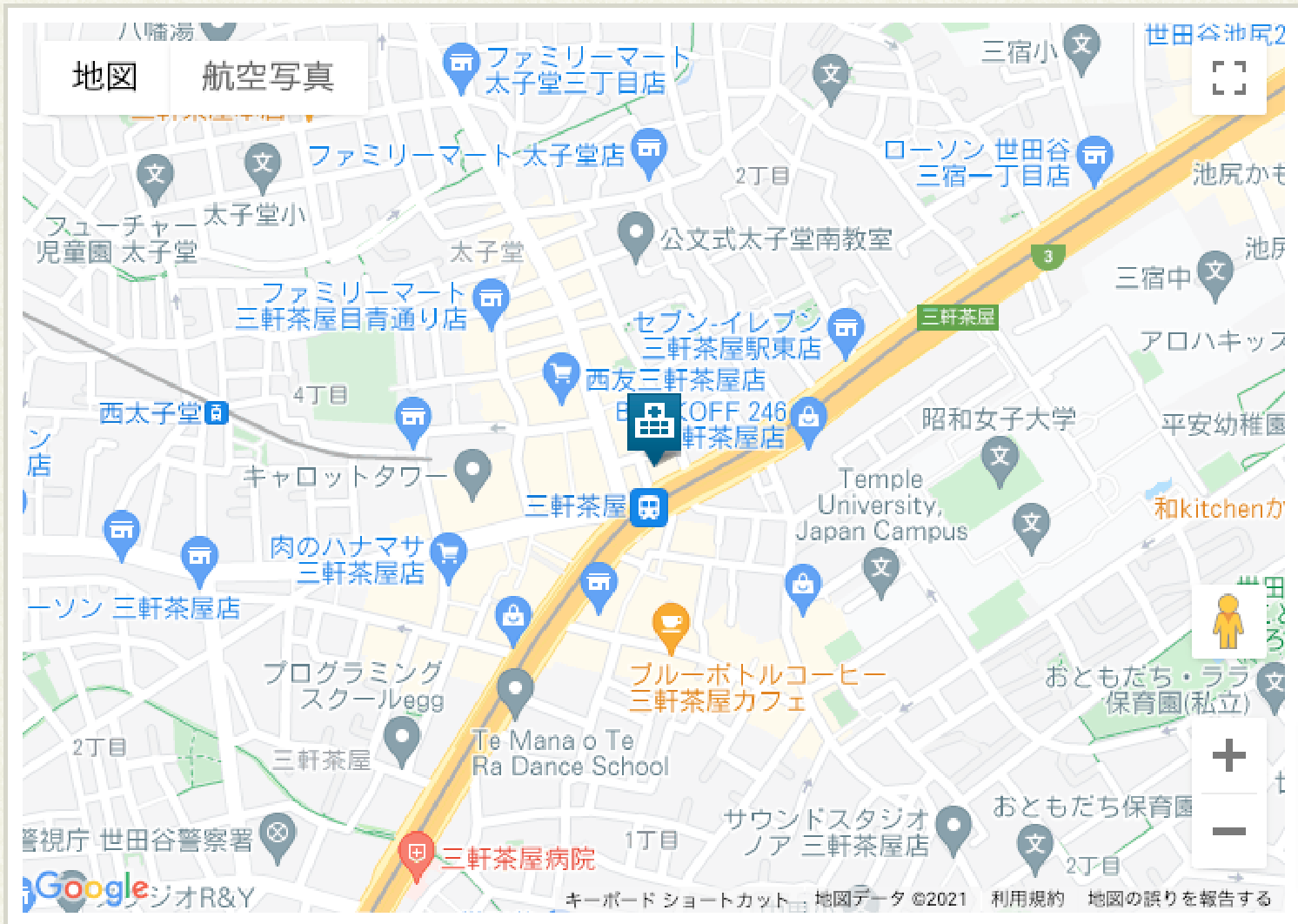Image resolution: width=1298 pixels, height=924 pixels.
Task: Open 地図の誤りを報告する link
Action: pos(1179,899)
